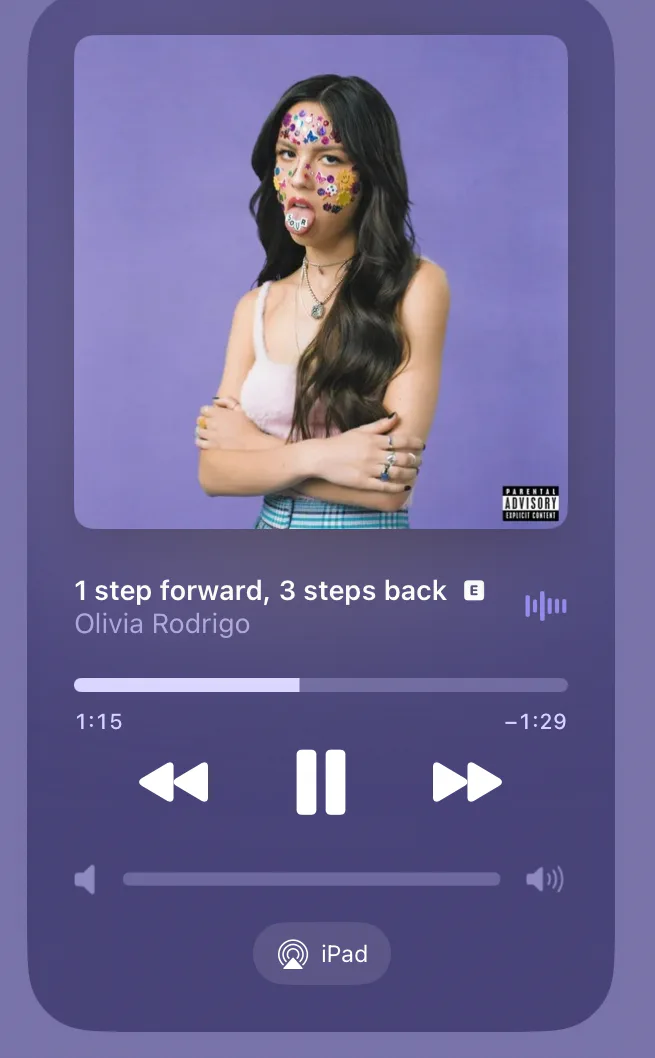Tap the high volume speaker icon
The image size is (655, 1058).
(x=544, y=879)
